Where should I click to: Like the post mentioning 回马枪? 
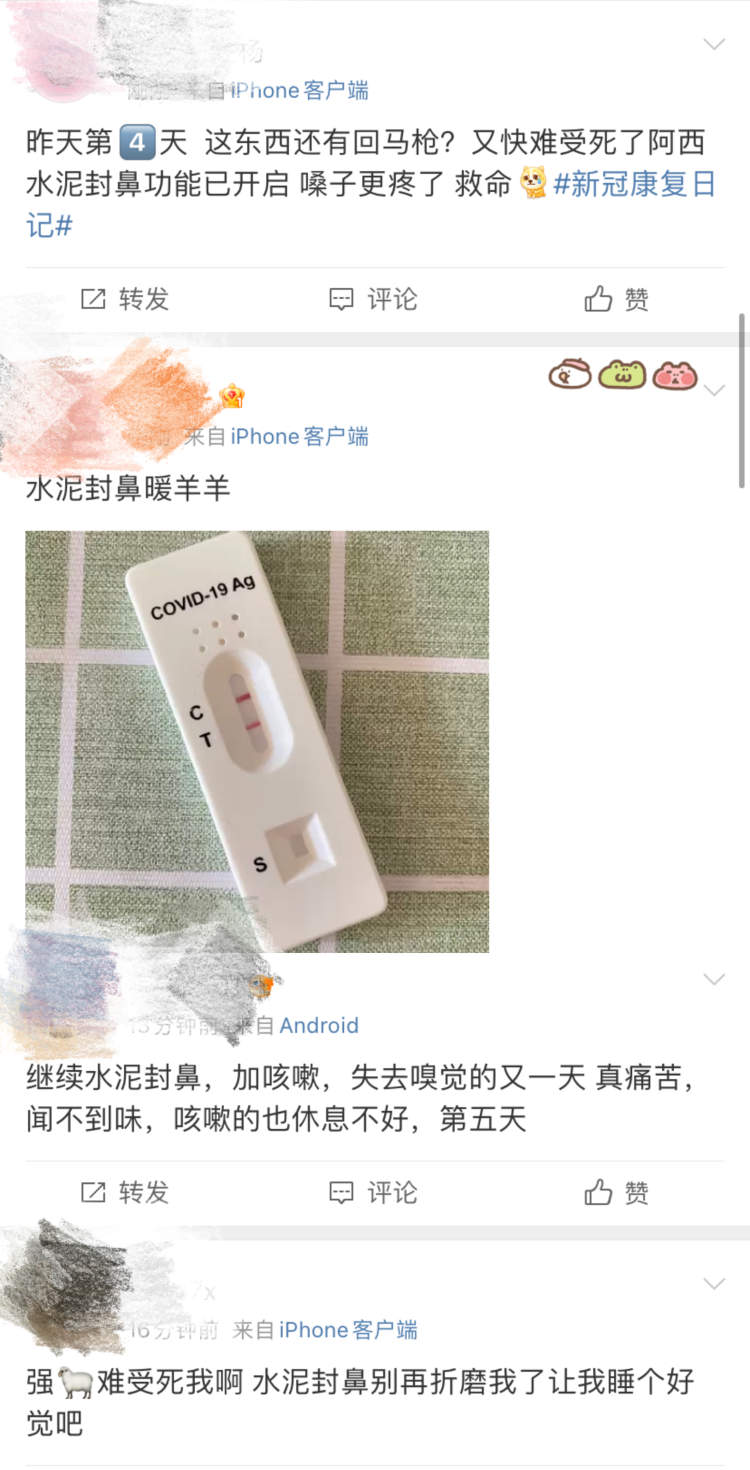click(617, 299)
